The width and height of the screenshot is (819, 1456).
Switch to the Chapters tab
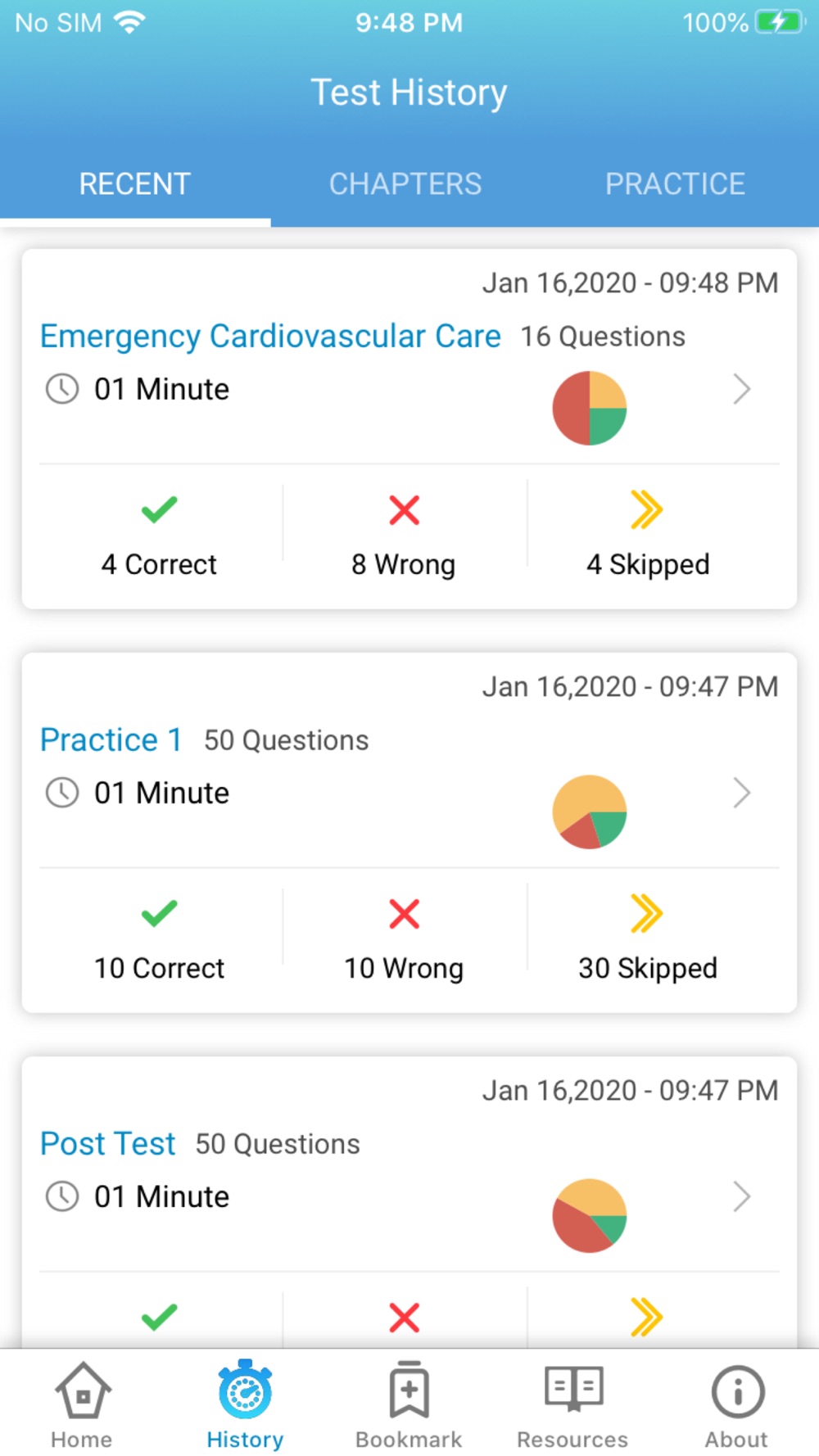[405, 184]
